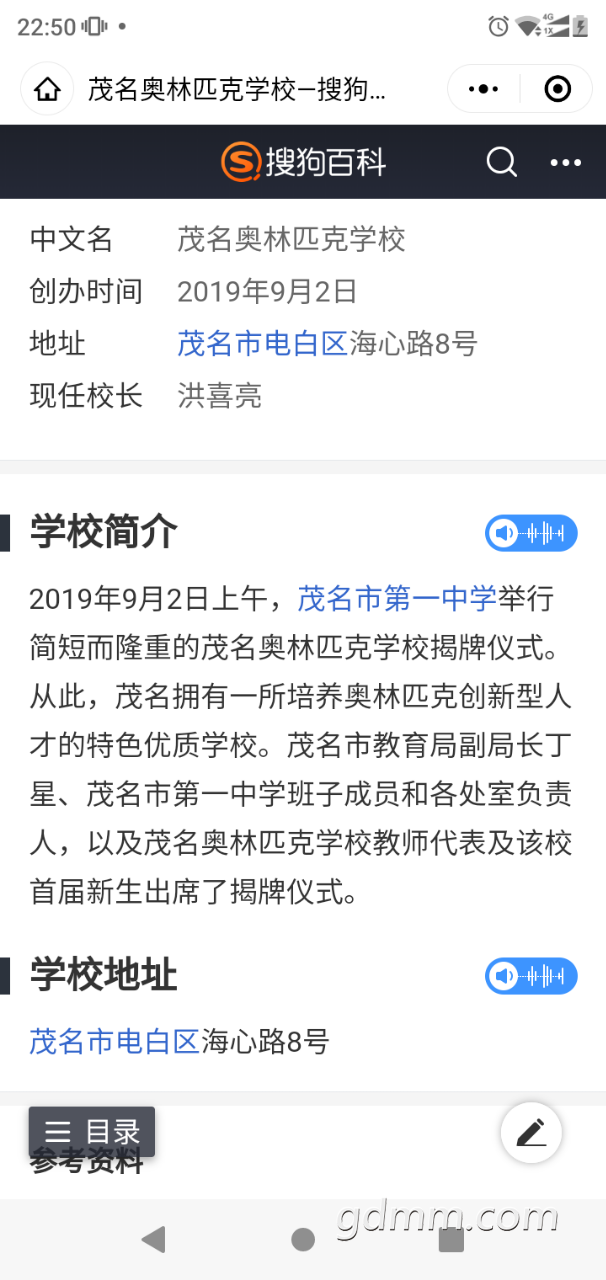Open the mini program more options menu
606x1280 pixels.
(x=484, y=89)
